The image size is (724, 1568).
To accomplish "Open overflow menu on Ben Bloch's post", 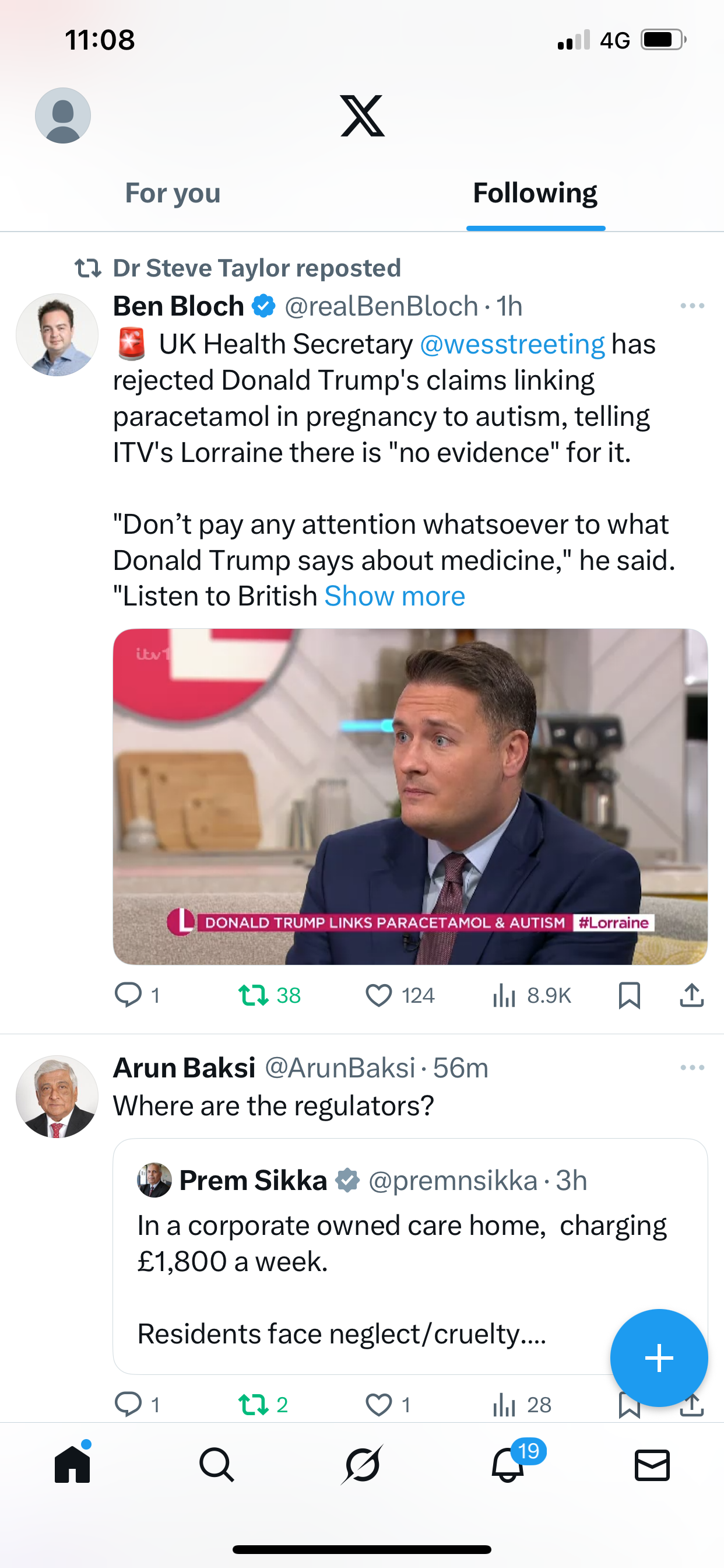I will pos(692,306).
